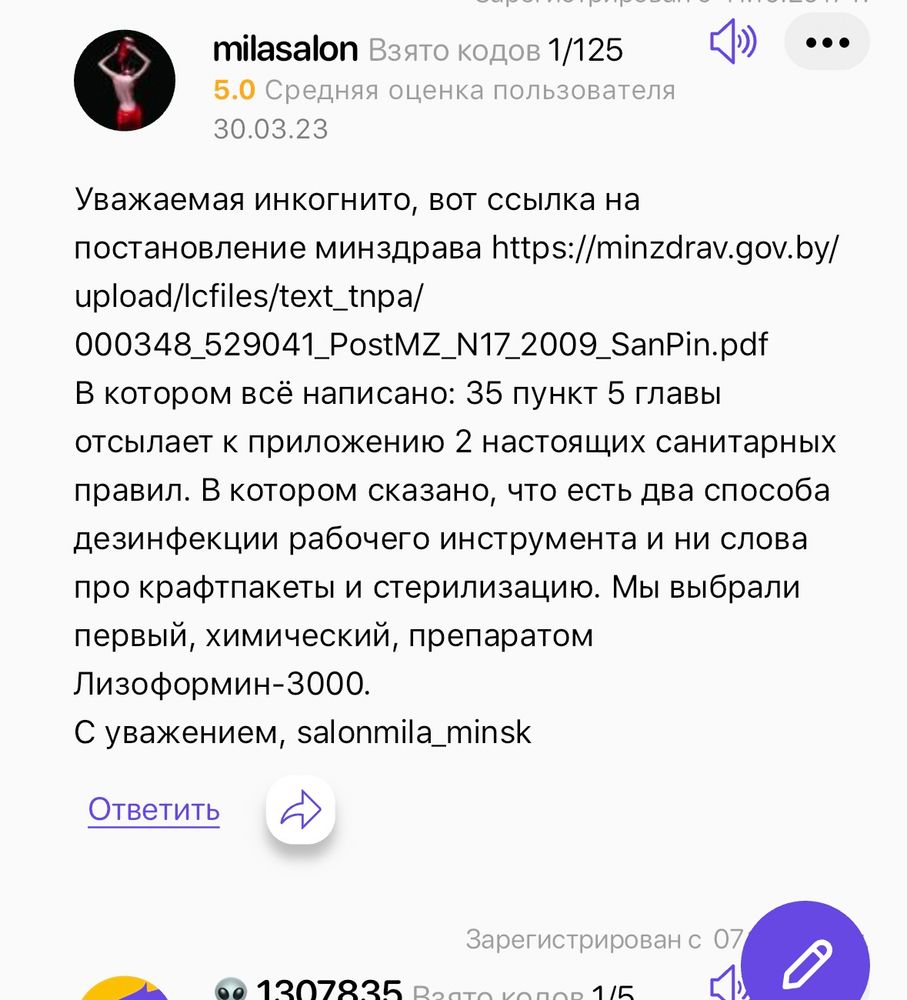Select the ellipsis icon to reveal actions
Screen dimensions: 907x1000
click(827, 41)
